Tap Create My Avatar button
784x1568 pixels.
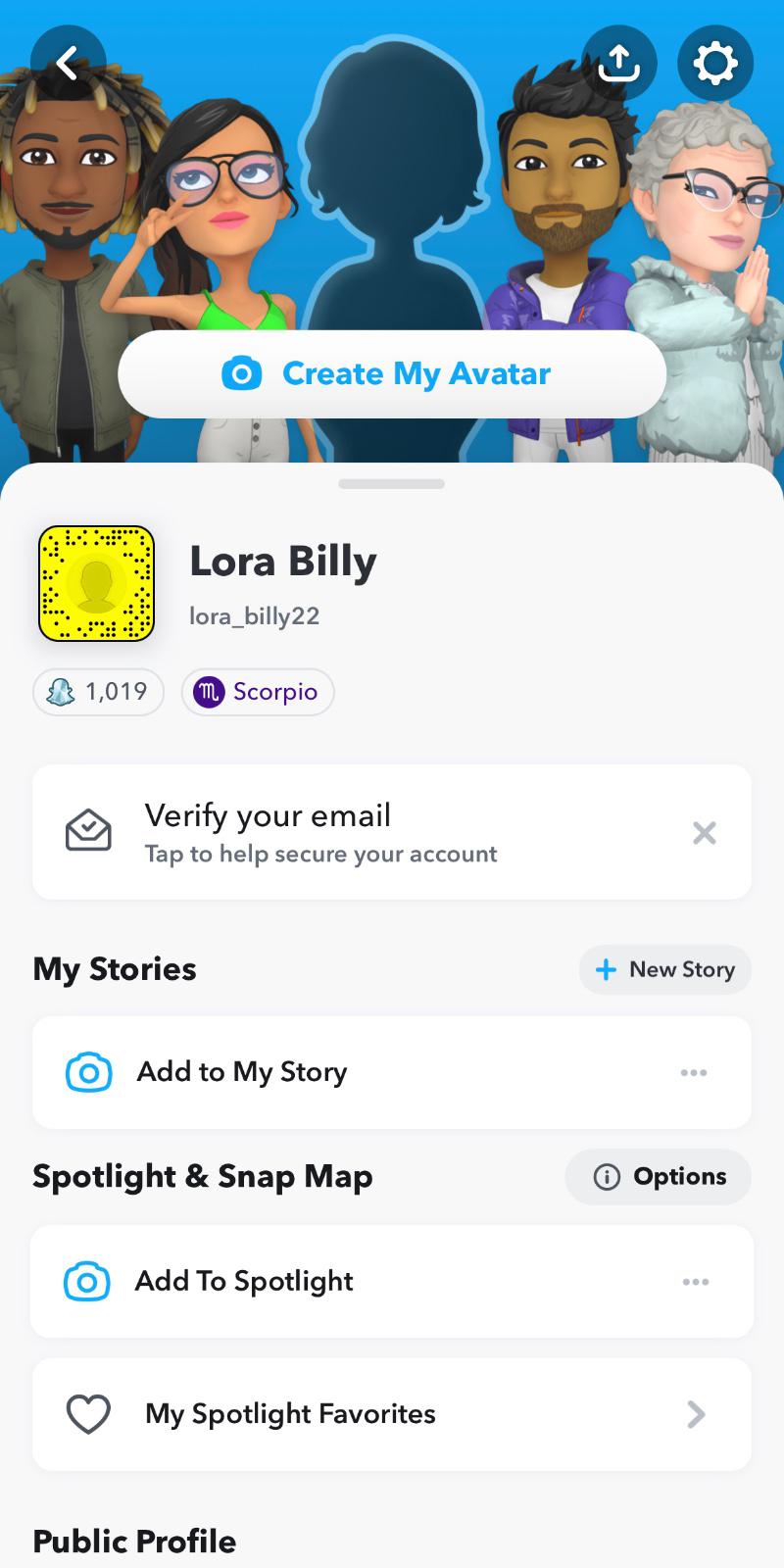click(x=392, y=373)
